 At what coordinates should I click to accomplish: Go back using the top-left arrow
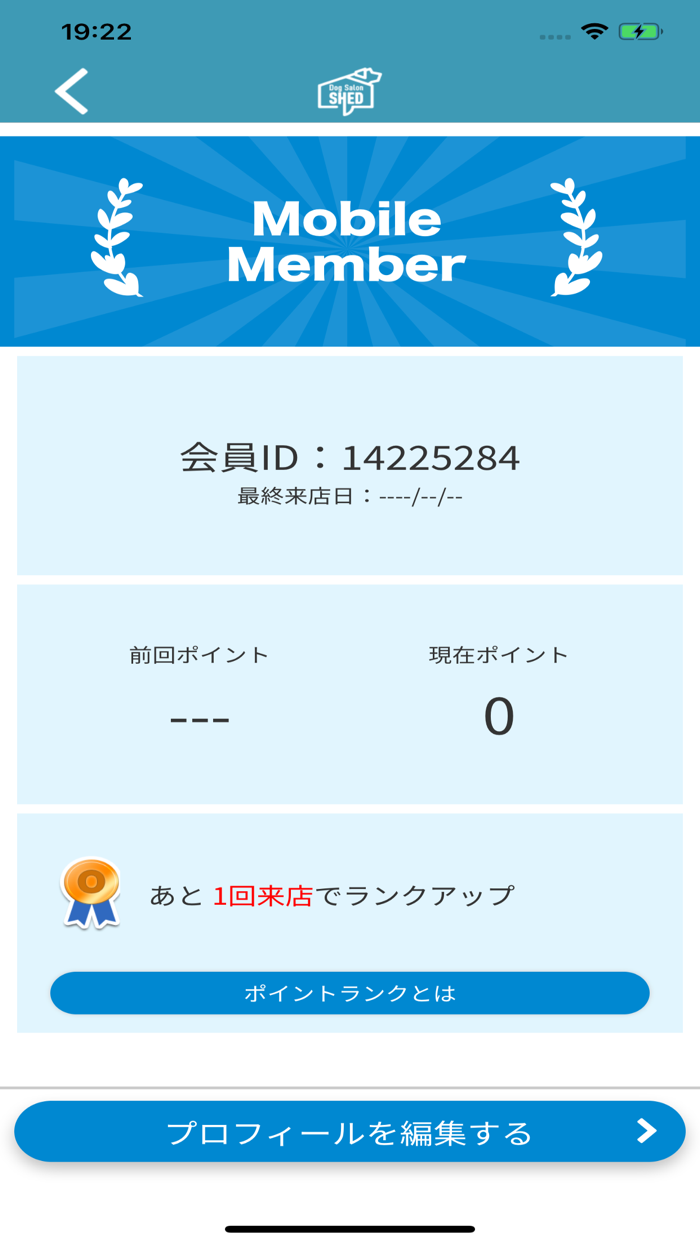click(x=72, y=91)
